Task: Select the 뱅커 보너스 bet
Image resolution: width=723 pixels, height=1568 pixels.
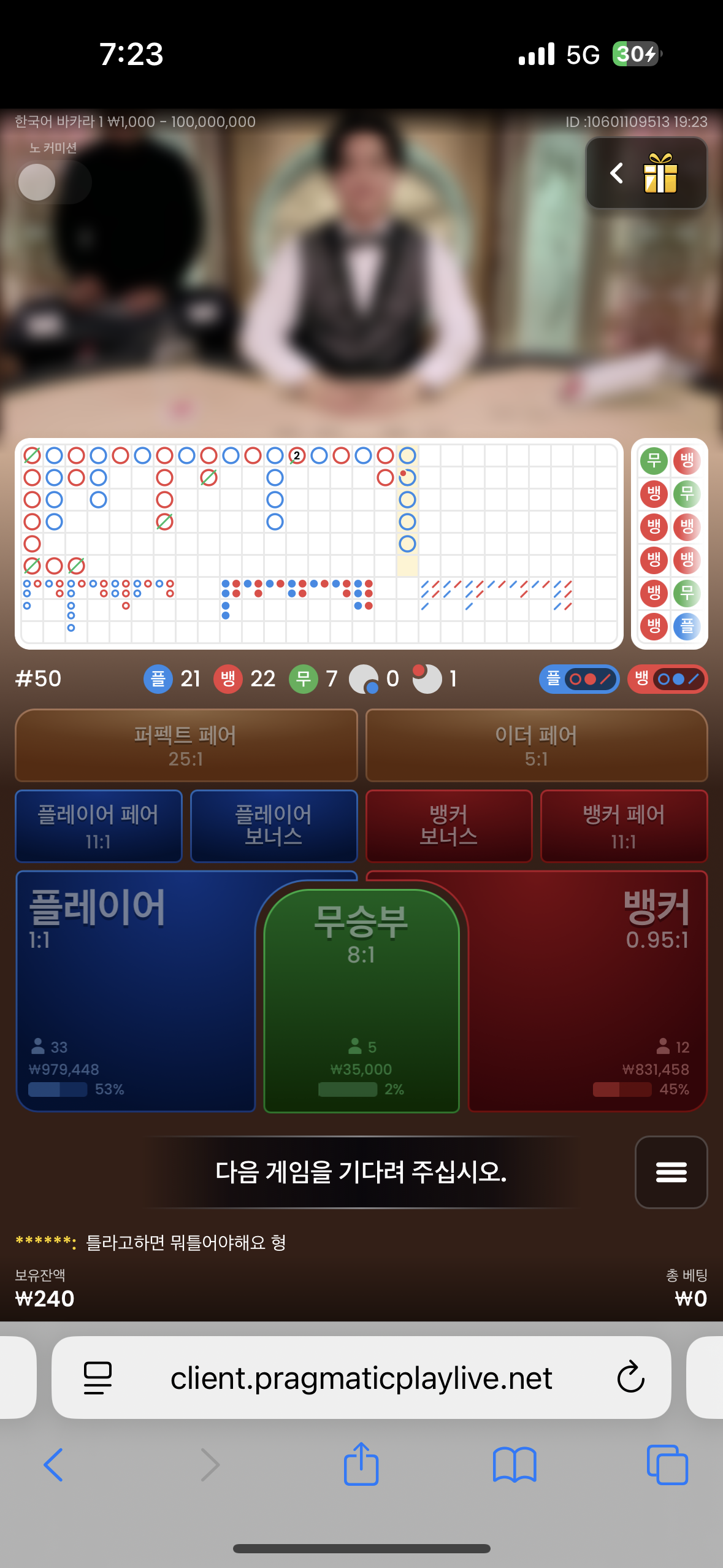Action: click(449, 826)
